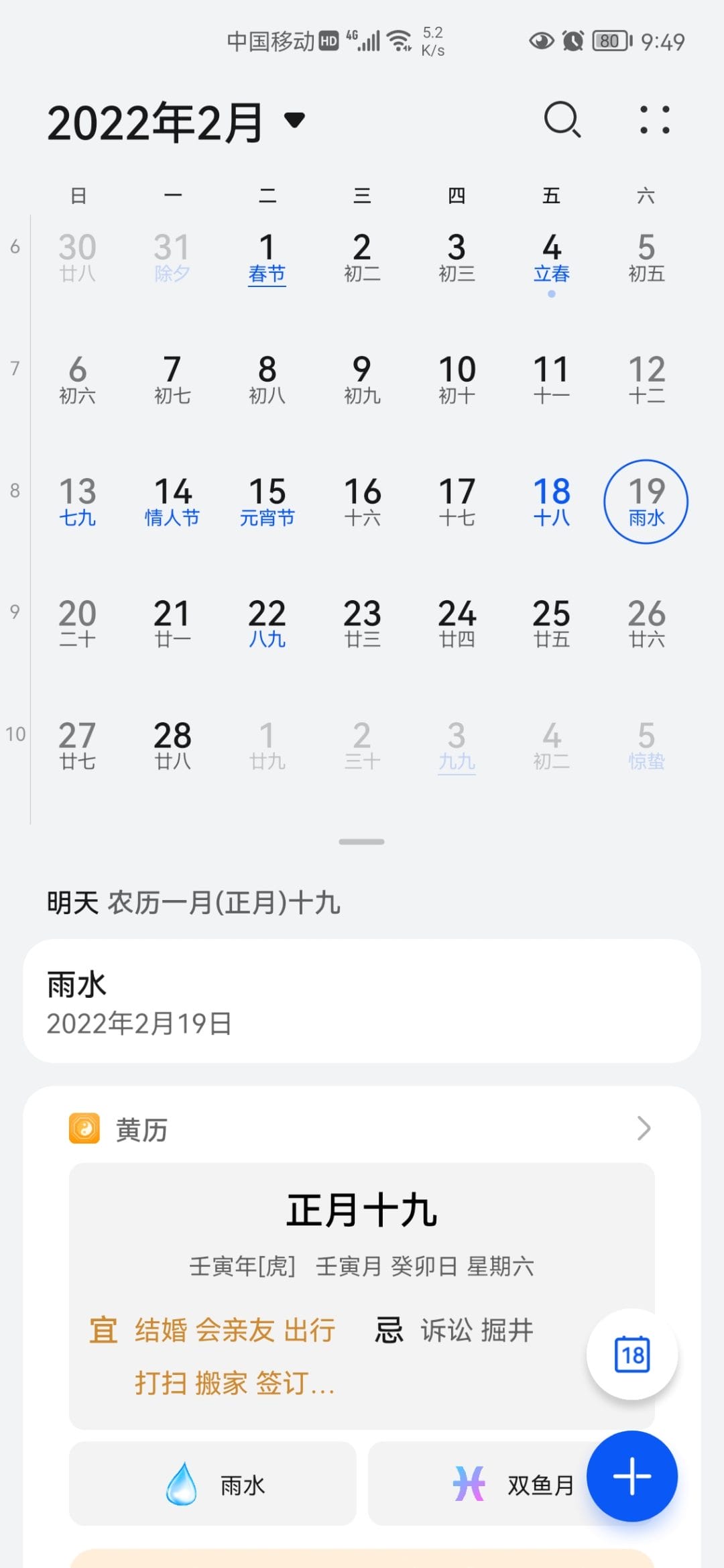The image size is (724, 1568).
Task: Tap the battery indicator showing 80
Action: coord(607,41)
